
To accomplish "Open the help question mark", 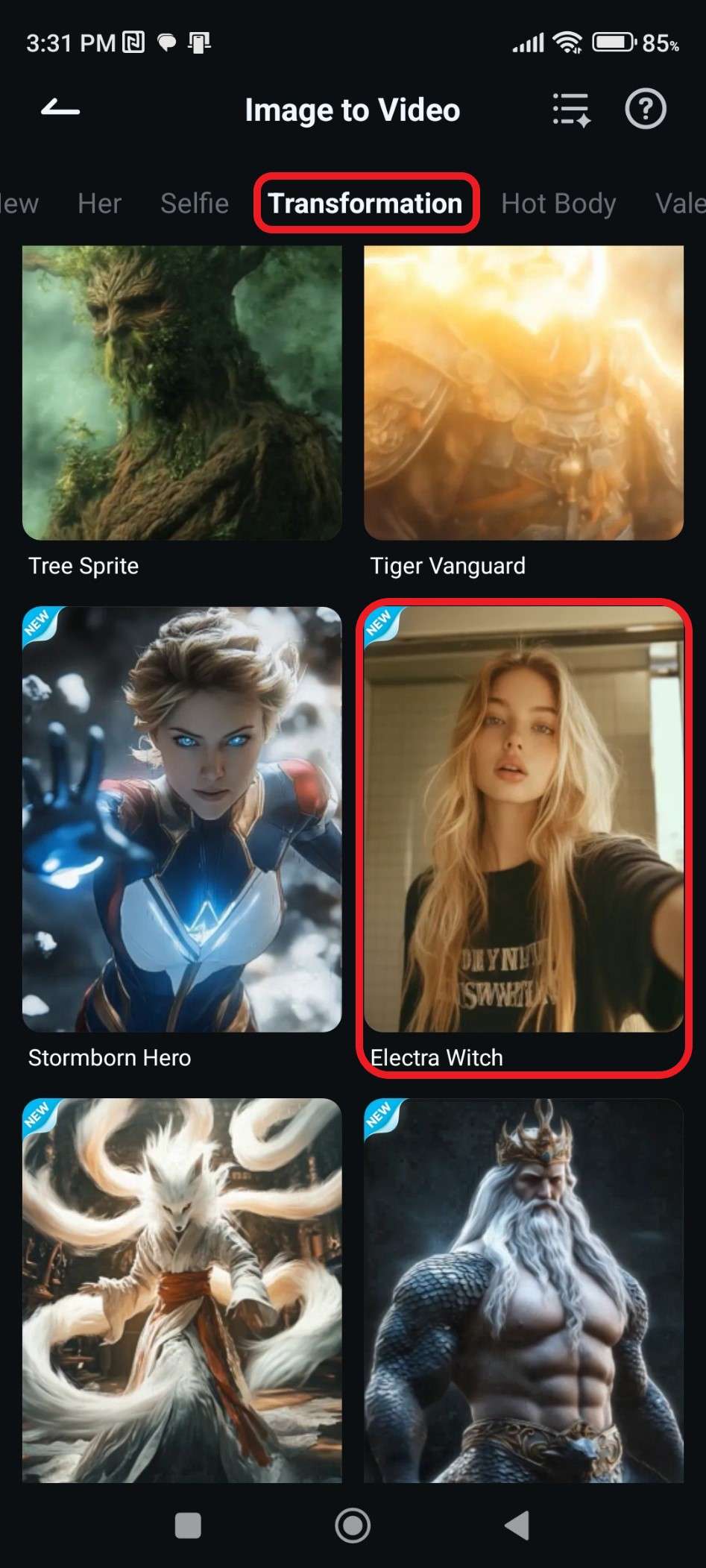I will click(645, 110).
